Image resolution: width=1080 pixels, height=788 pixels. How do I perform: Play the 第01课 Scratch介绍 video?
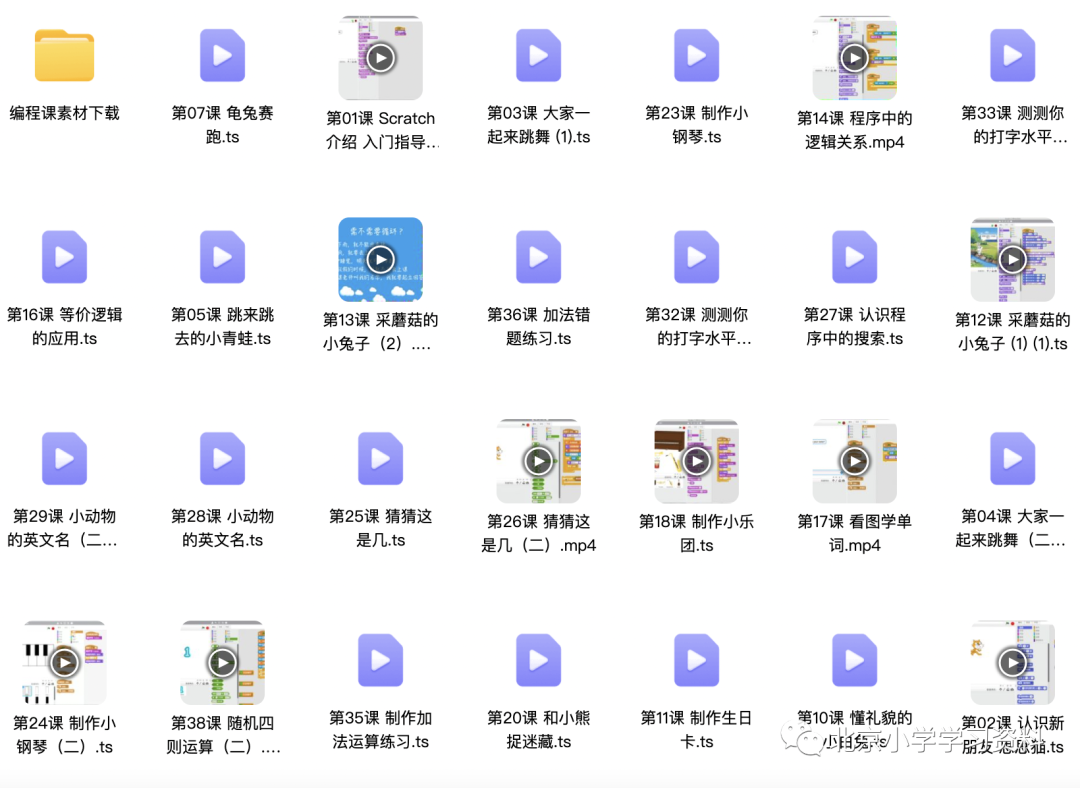(x=380, y=58)
